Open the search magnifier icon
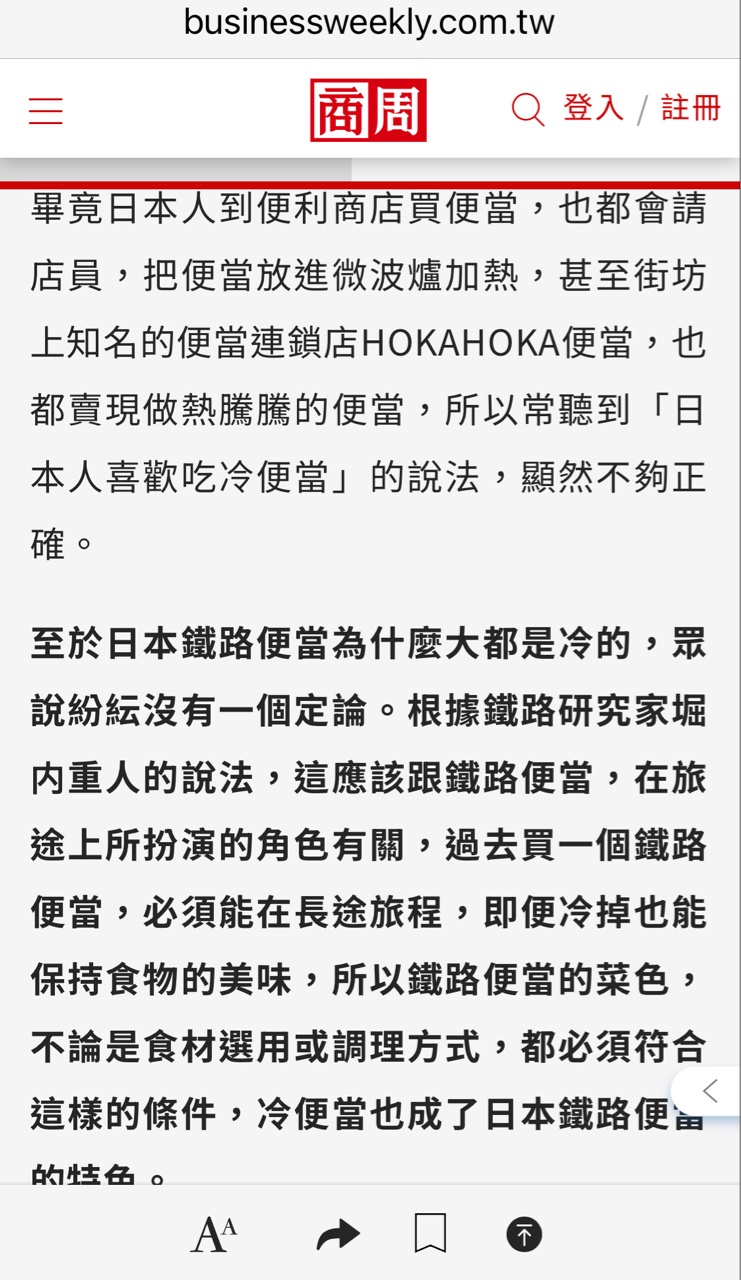Viewport: 741px width, 1280px height. [x=527, y=109]
